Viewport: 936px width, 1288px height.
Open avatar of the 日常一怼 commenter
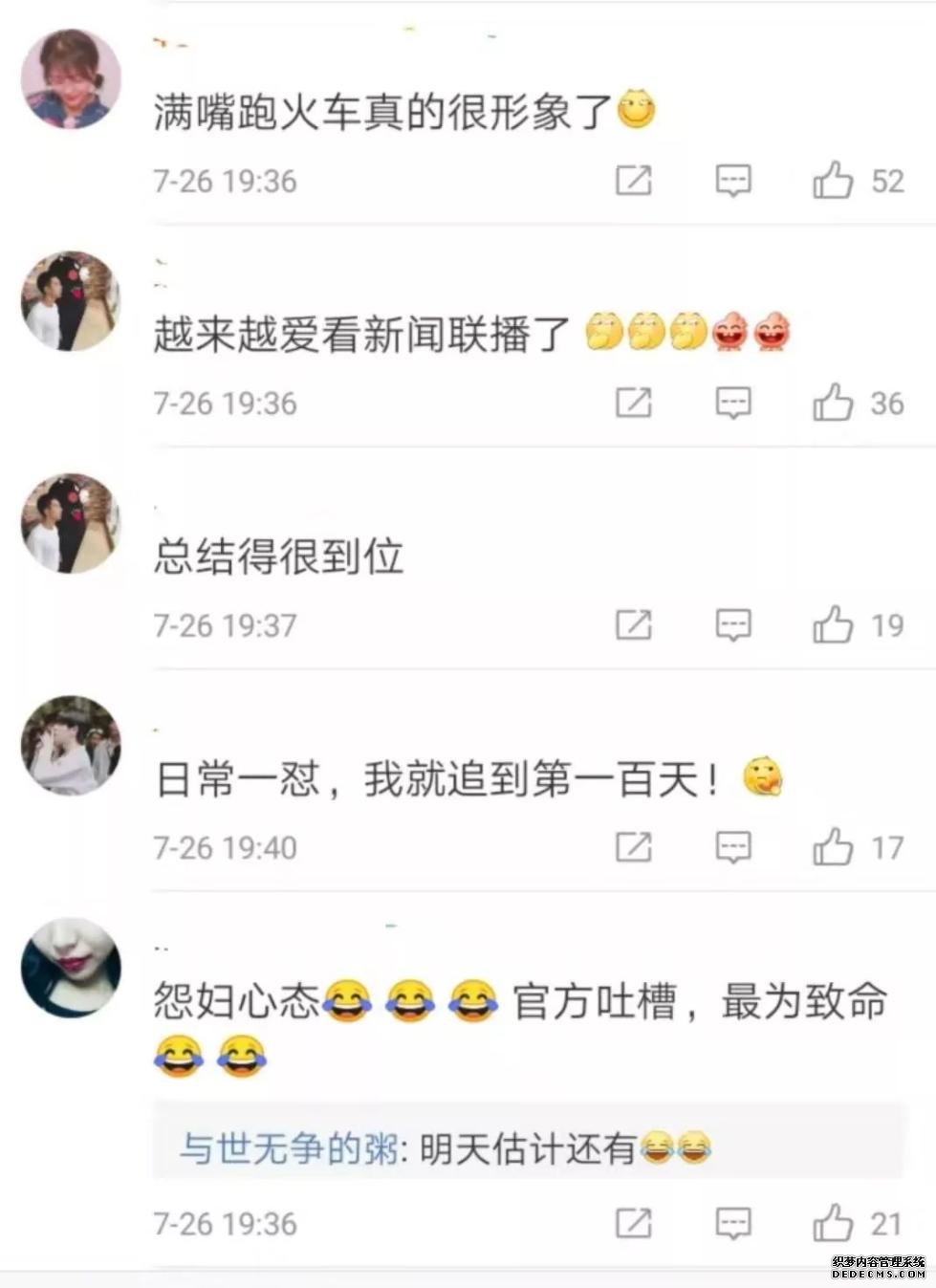pyautogui.click(x=71, y=745)
